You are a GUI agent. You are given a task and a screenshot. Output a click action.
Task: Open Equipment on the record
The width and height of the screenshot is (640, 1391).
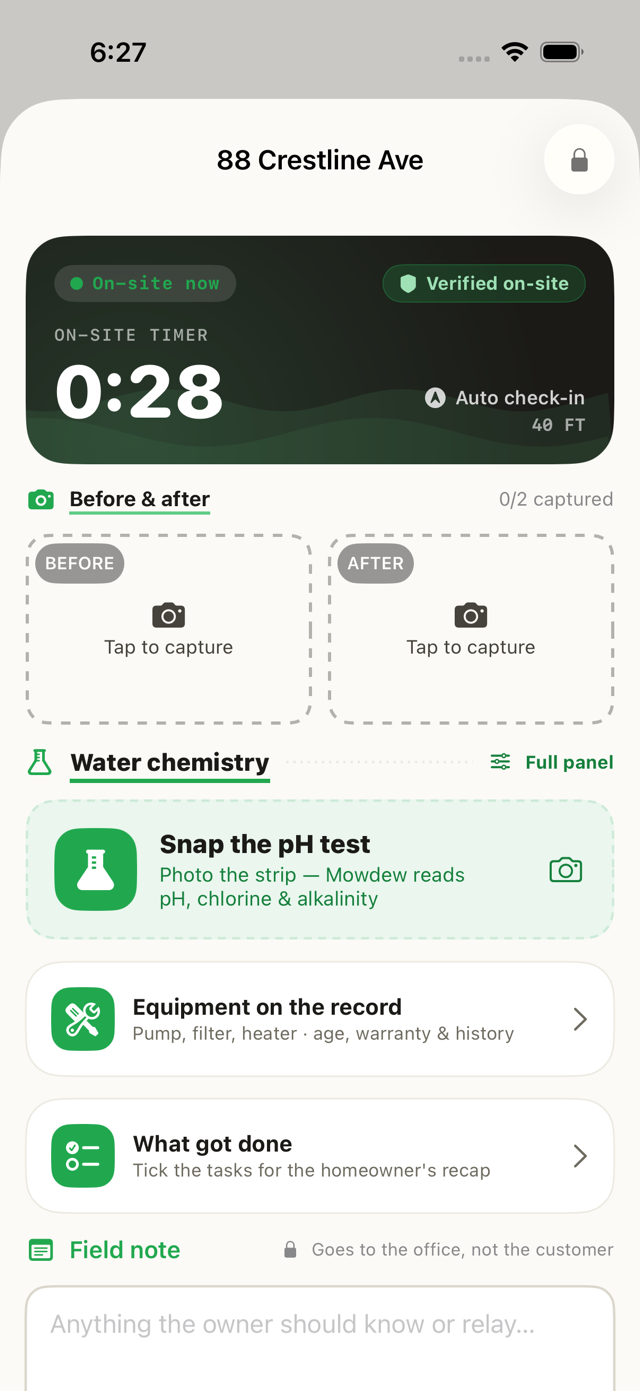click(x=320, y=1019)
